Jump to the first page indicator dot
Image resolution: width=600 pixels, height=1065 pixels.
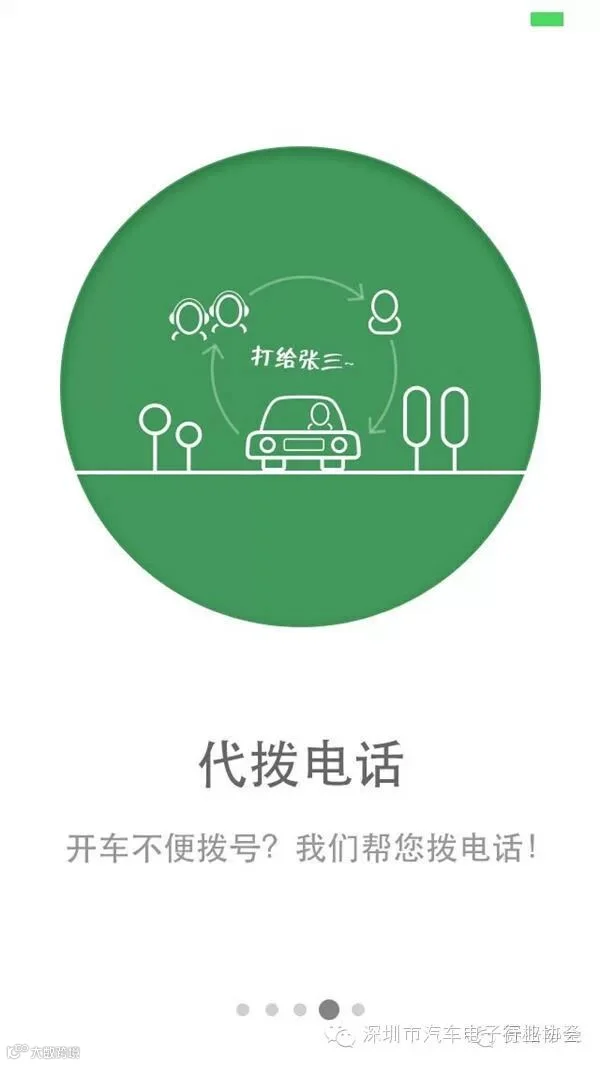243,1009
